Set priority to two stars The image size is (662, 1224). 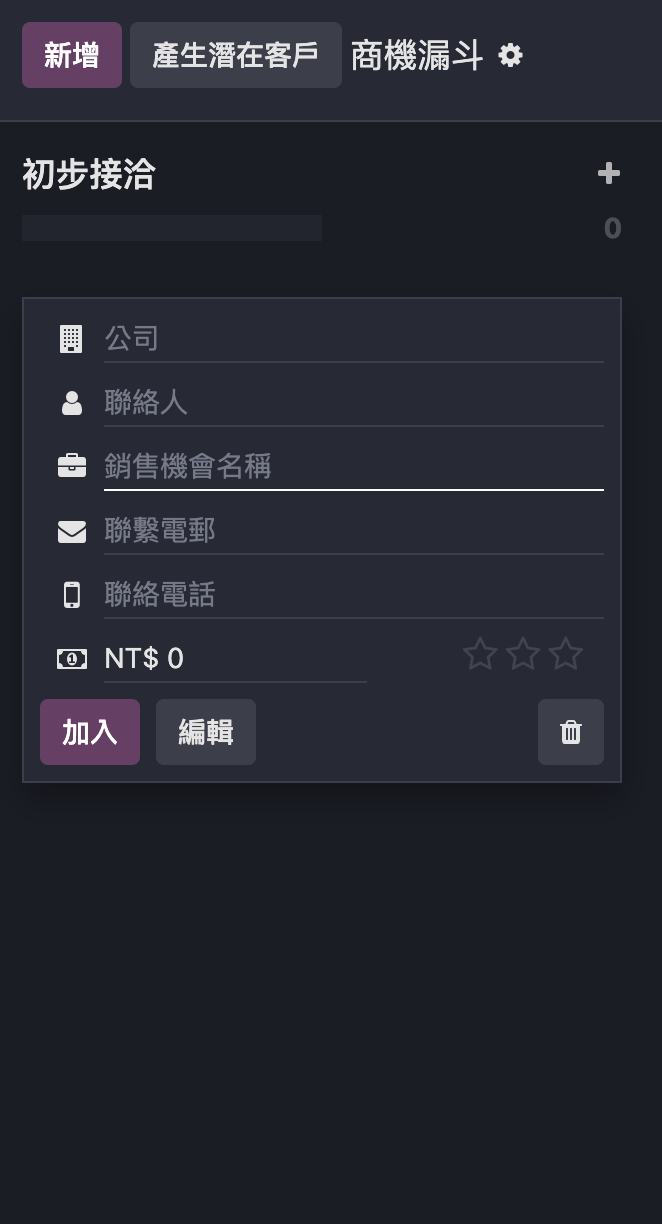coord(523,655)
